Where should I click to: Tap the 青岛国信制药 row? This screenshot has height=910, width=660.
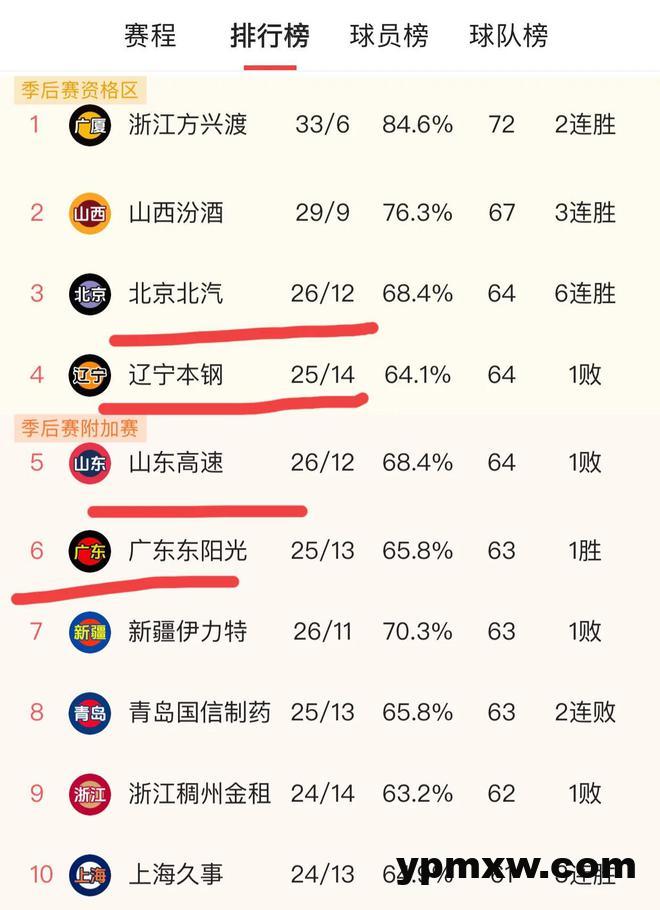click(x=200, y=713)
